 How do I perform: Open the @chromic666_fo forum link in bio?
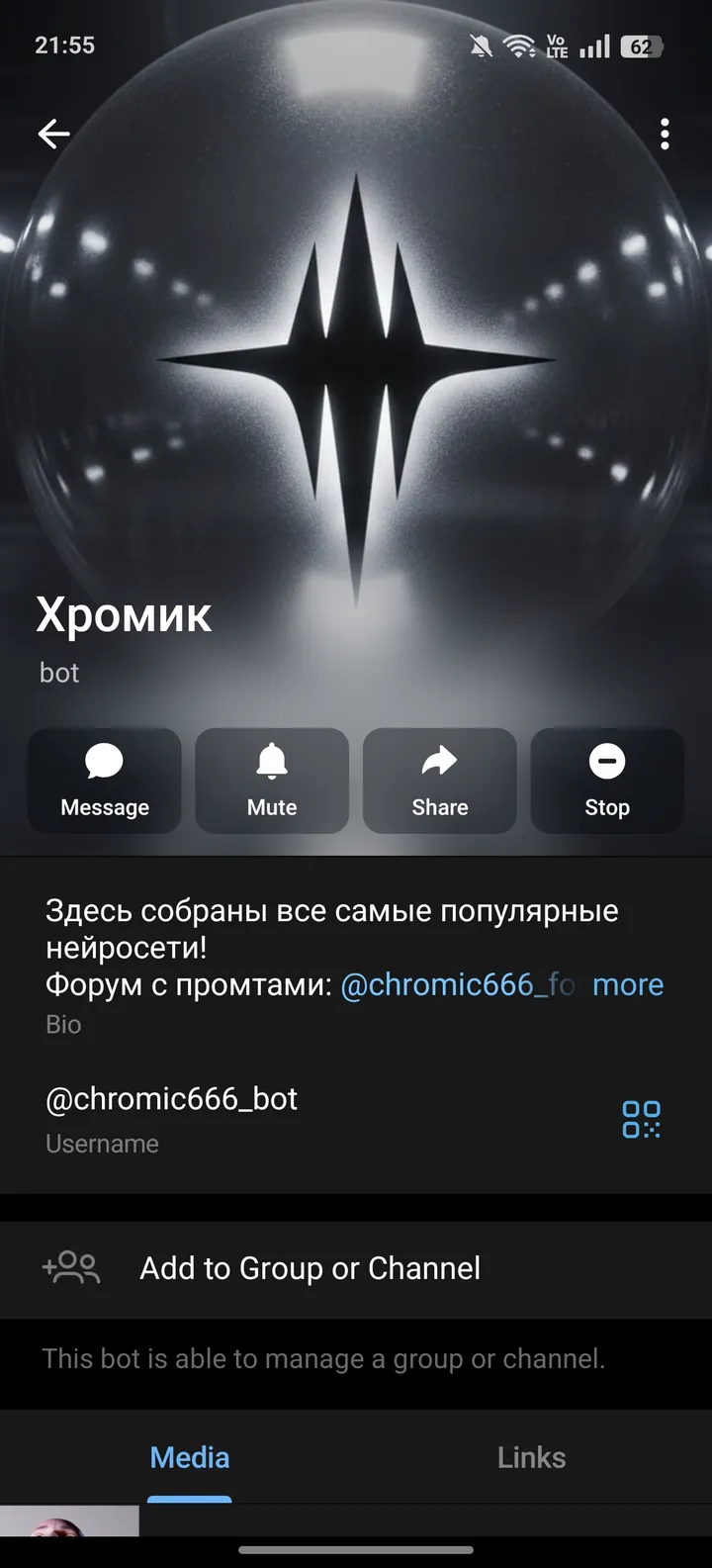(x=457, y=984)
